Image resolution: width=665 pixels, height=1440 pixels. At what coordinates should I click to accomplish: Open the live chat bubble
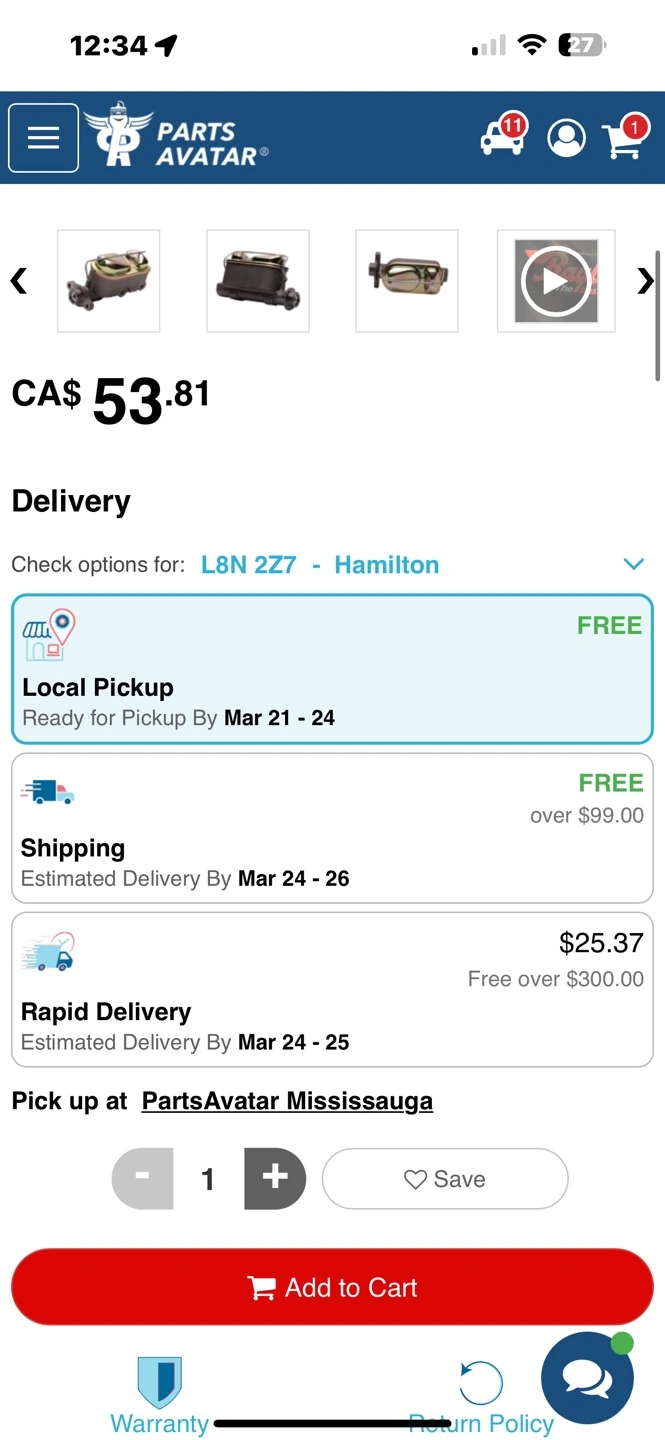pos(587,1378)
